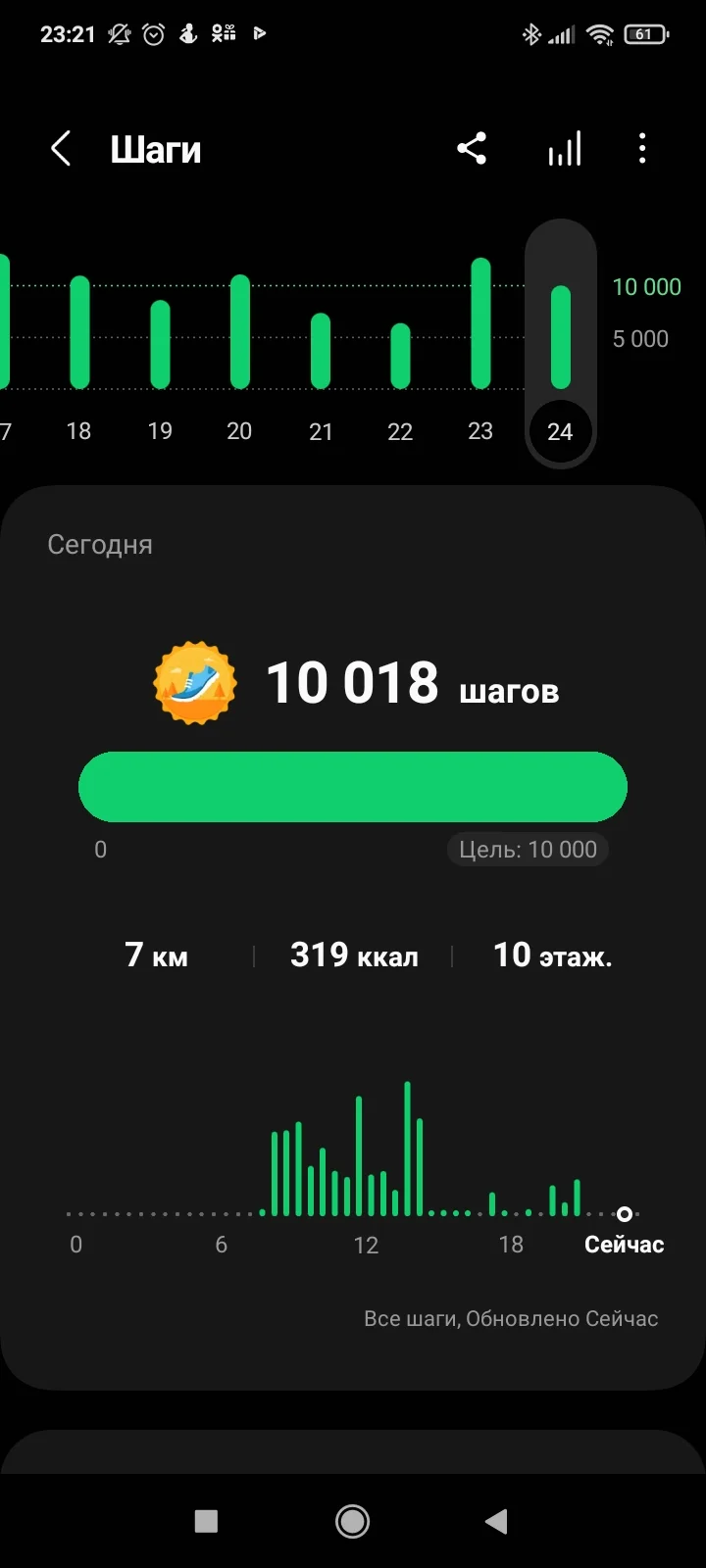Go back from the Шаги screen
The width and height of the screenshot is (706, 1568).
point(61,150)
